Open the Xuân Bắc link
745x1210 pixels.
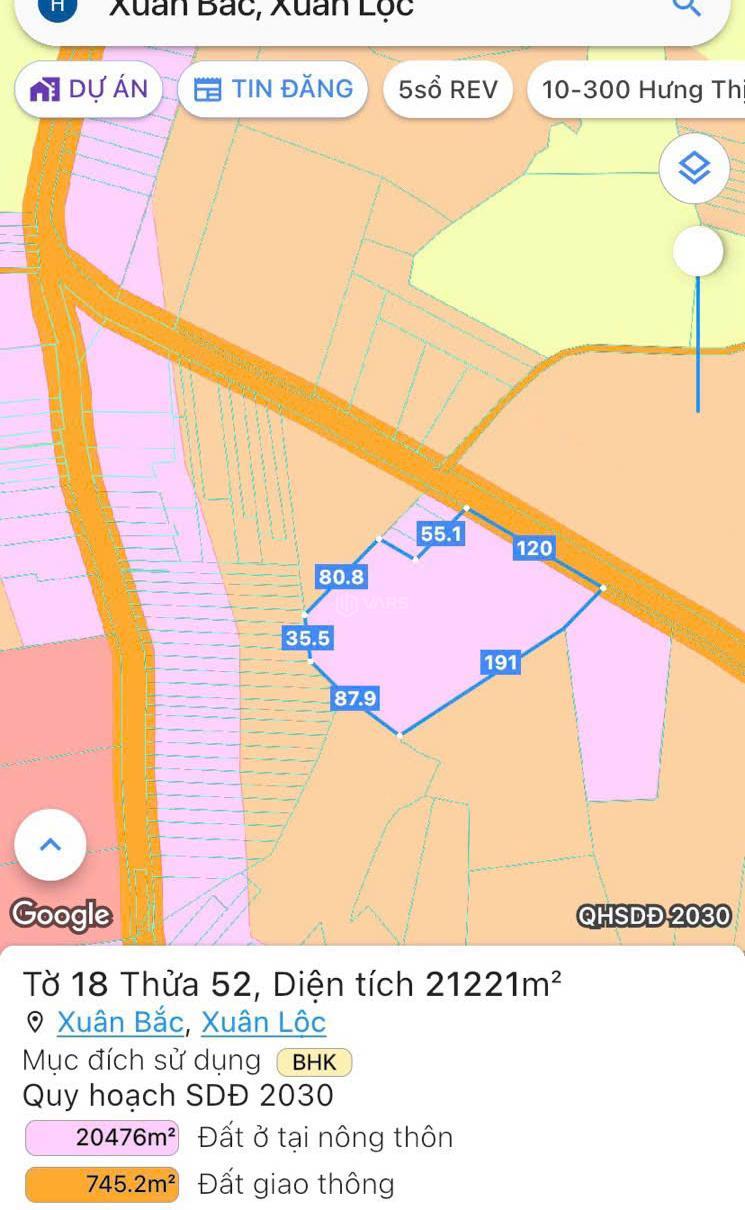coord(120,1022)
